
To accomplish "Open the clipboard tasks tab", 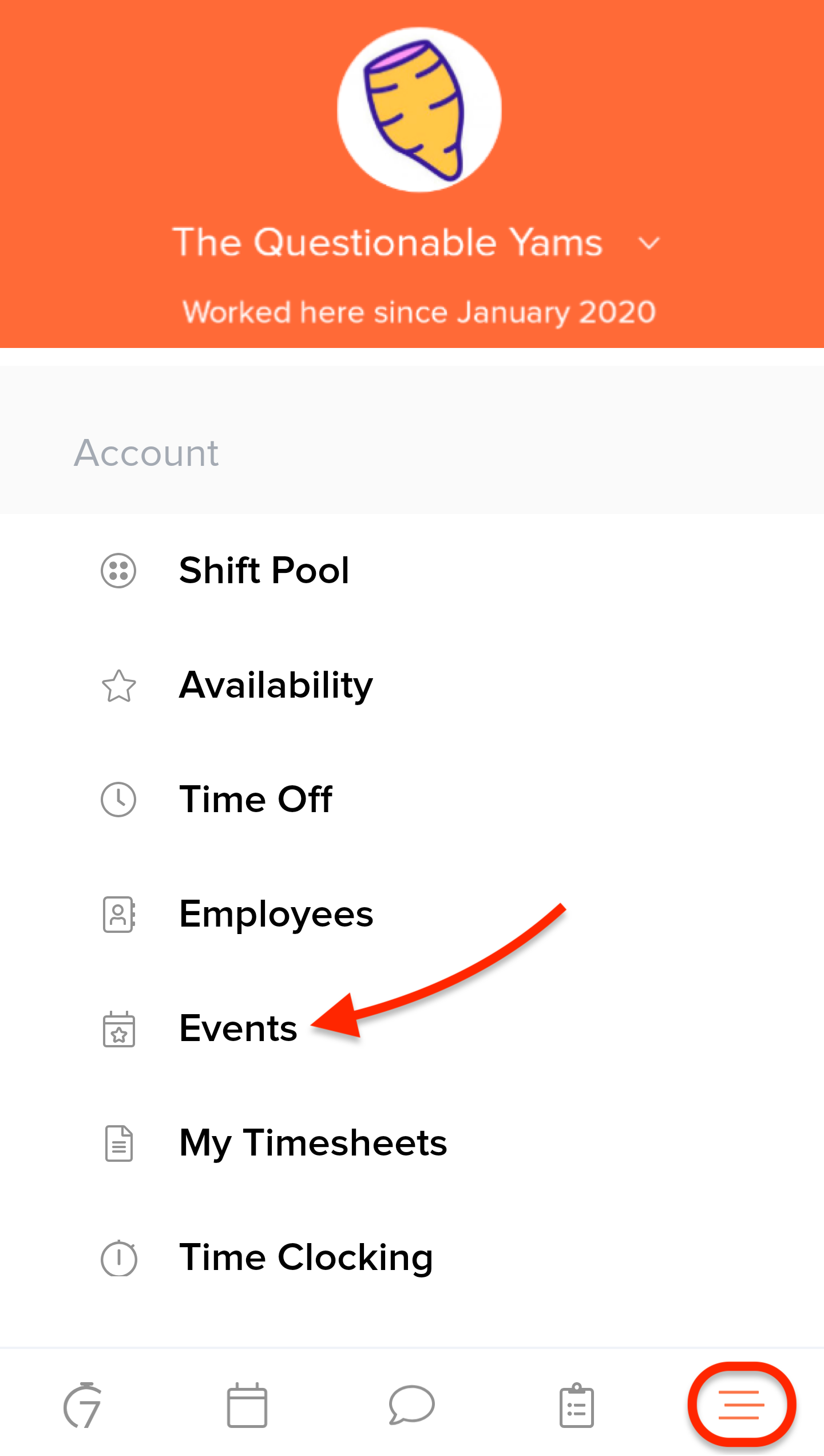I will tap(576, 1405).
